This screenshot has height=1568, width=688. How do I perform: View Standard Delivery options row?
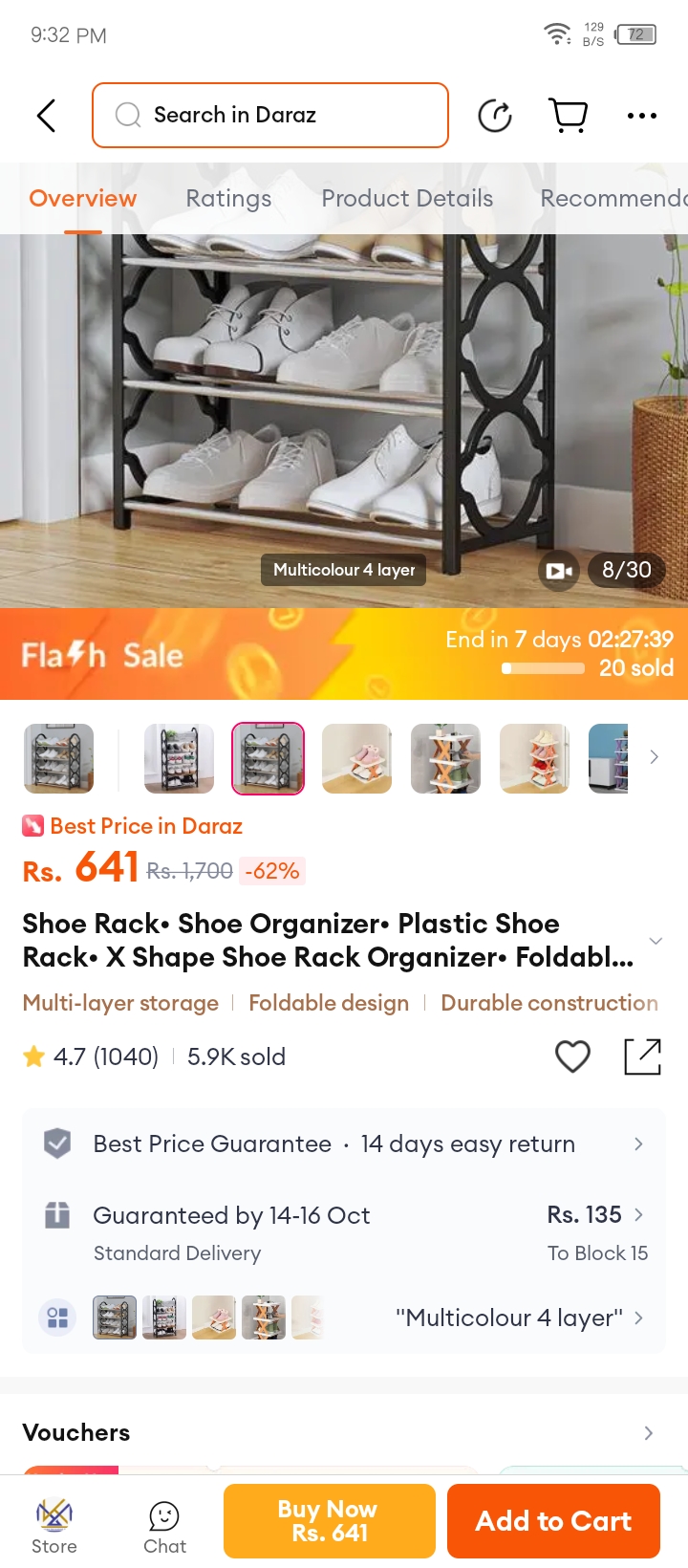344,1232
